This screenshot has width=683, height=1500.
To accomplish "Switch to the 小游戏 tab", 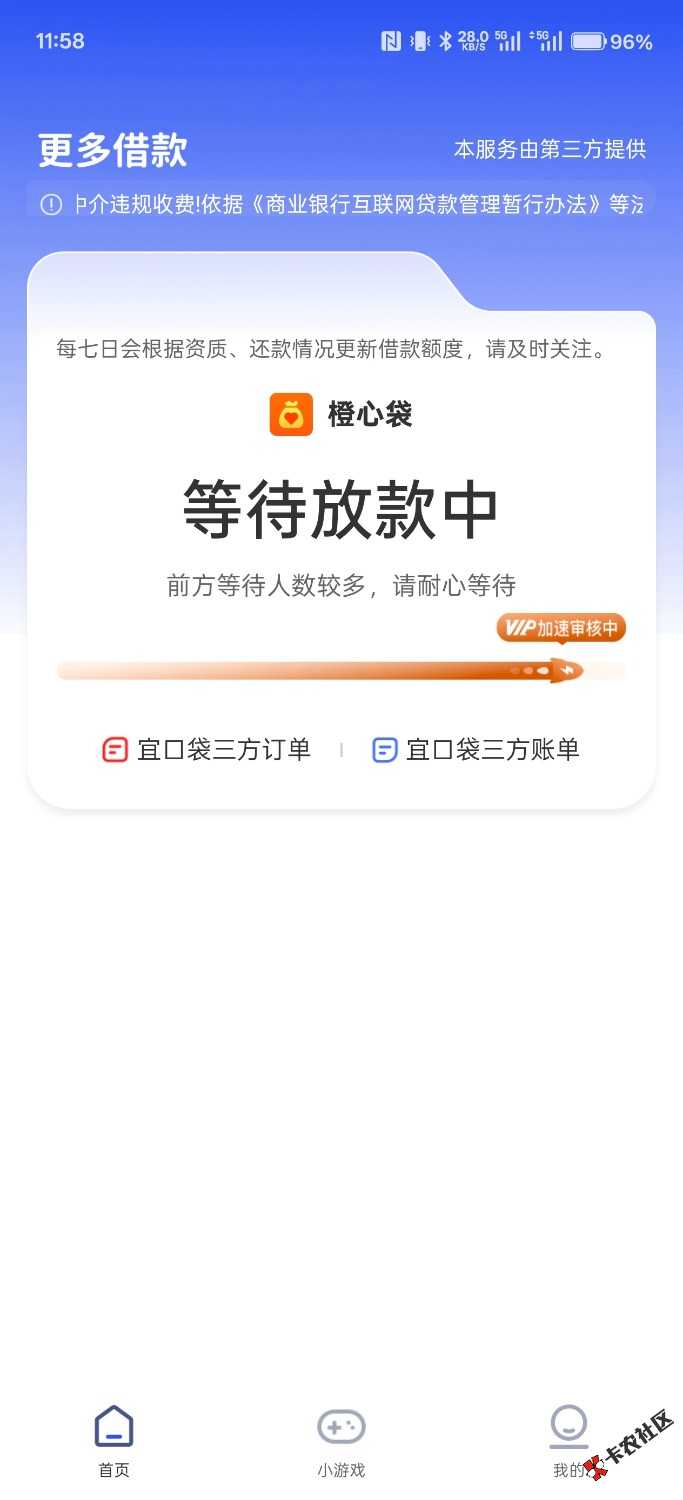I will point(341,1440).
